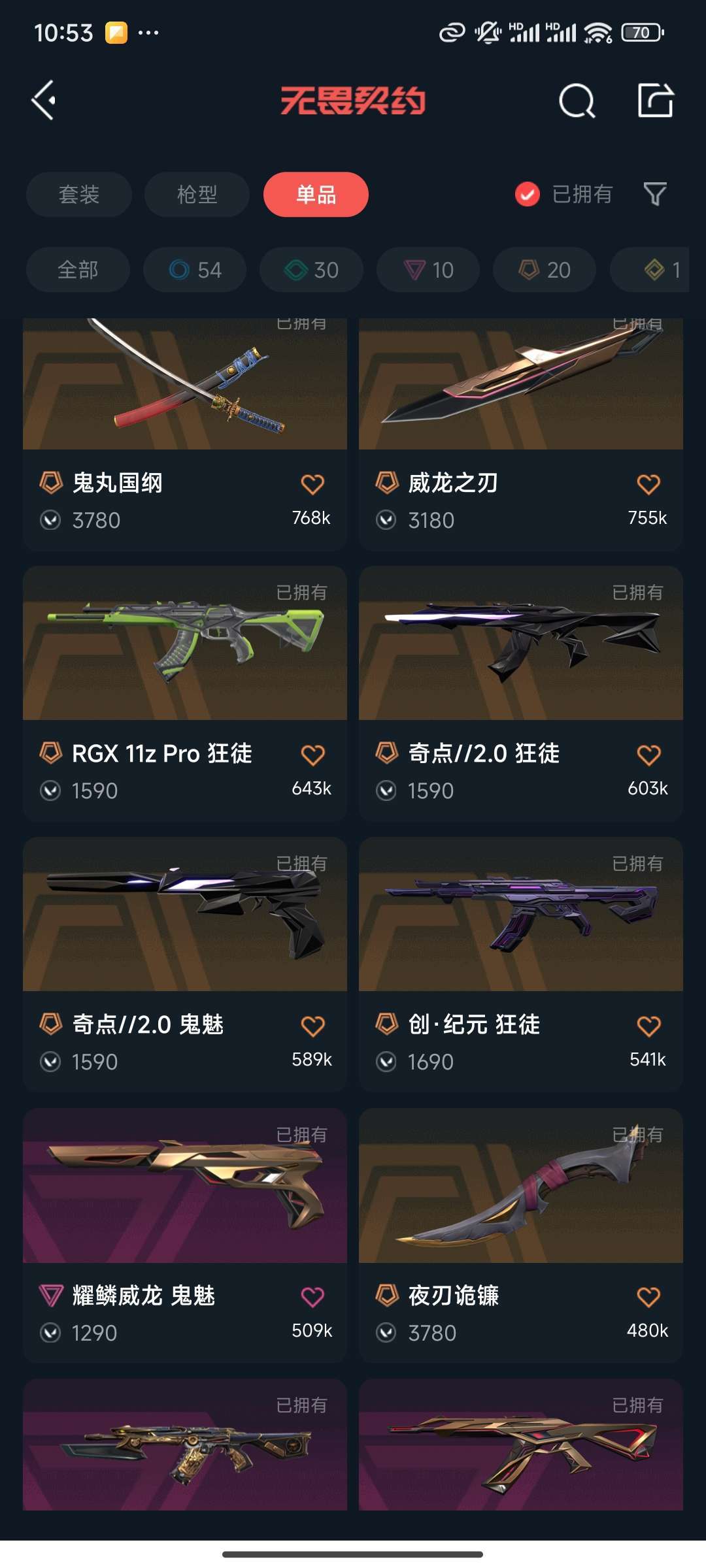Select the 全部 rarity chip
Screen dimensions: 706x1568
coord(78,270)
